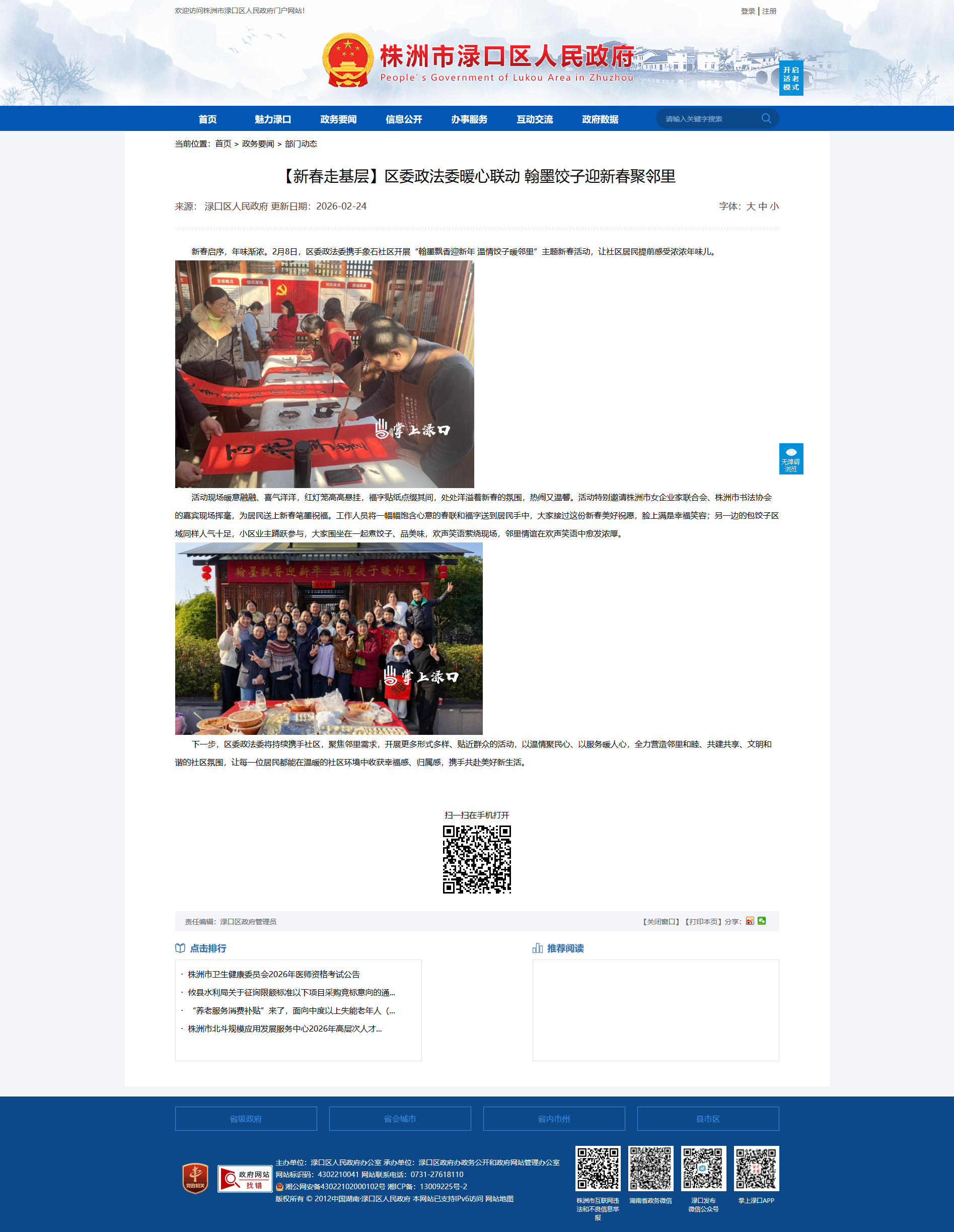Open the 办事服务 menu item
Image resolution: width=954 pixels, height=1232 pixels.
click(469, 119)
